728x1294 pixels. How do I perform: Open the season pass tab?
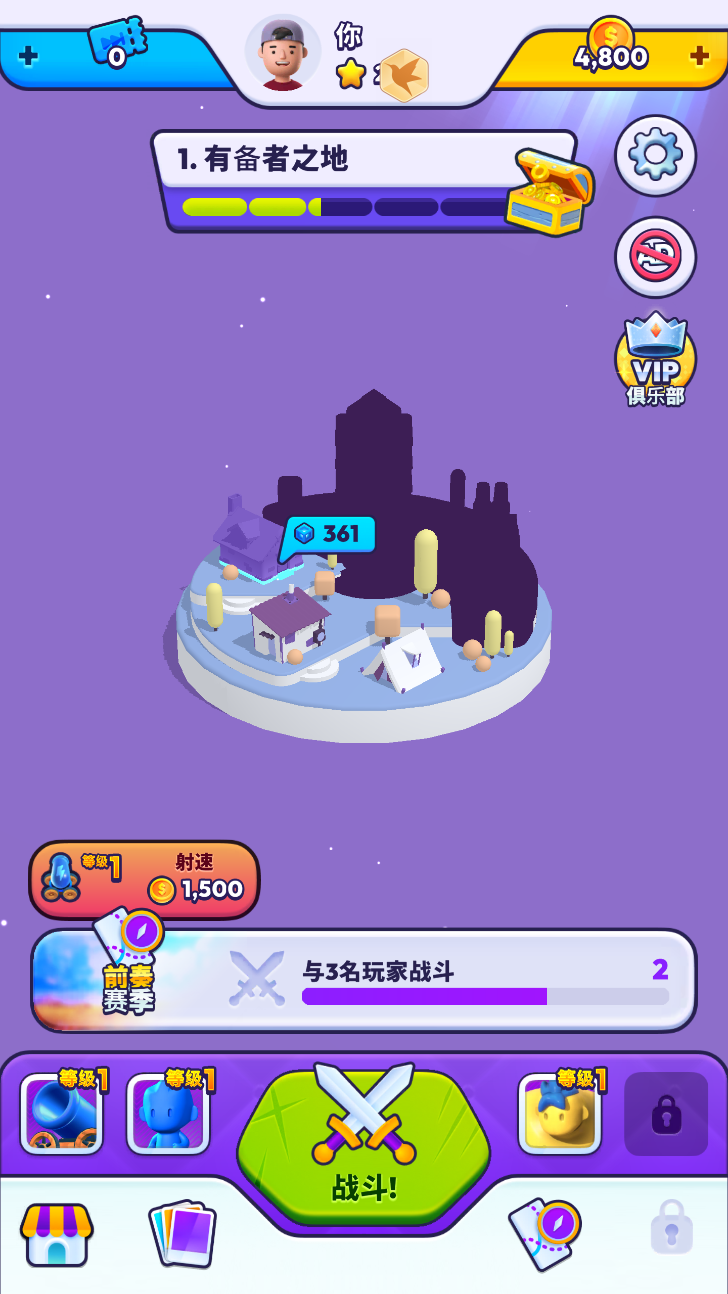544,1233
